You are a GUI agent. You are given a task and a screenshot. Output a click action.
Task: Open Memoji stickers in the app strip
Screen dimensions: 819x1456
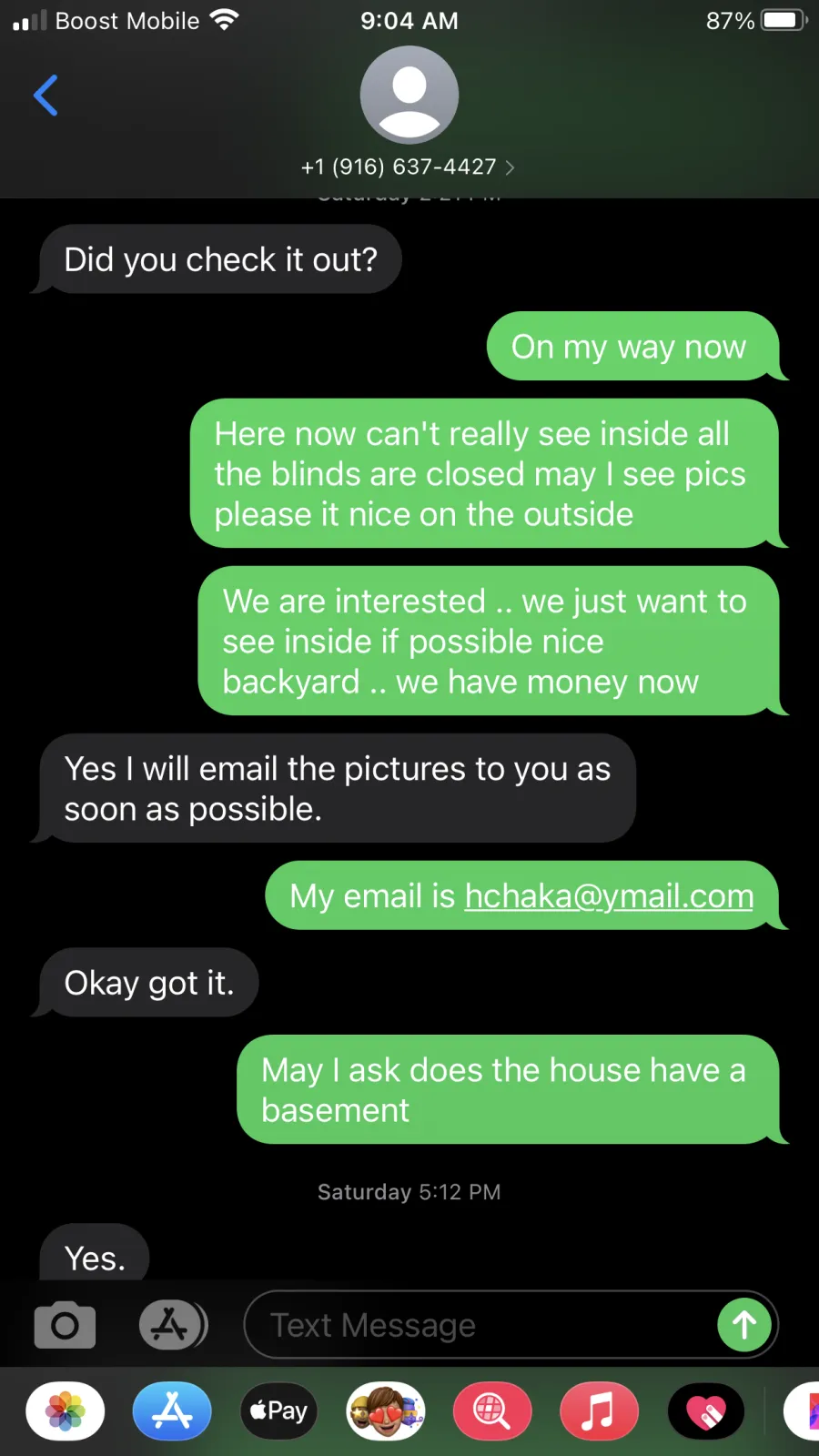tap(386, 1411)
